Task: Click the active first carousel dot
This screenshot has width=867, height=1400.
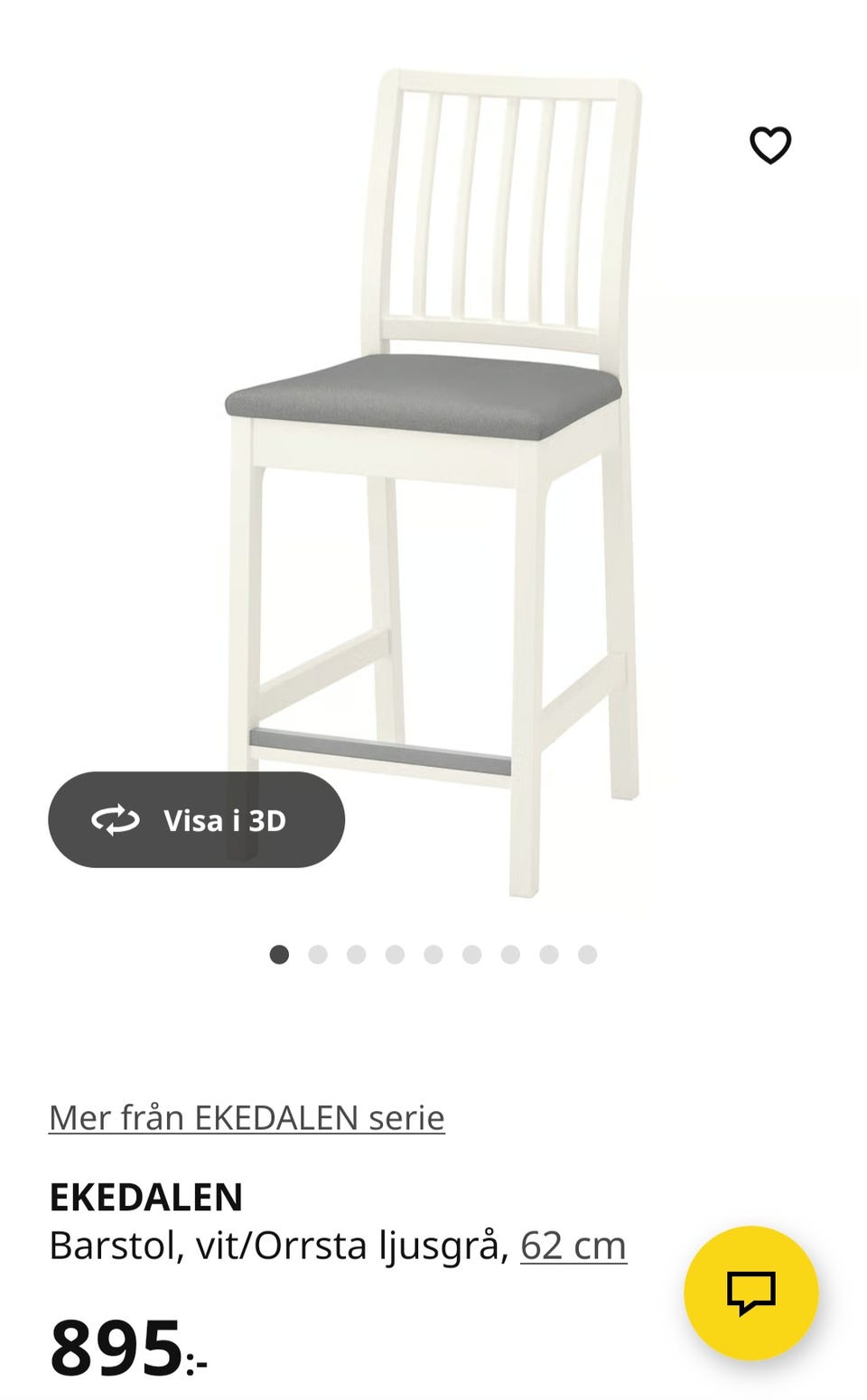Action: click(x=281, y=951)
